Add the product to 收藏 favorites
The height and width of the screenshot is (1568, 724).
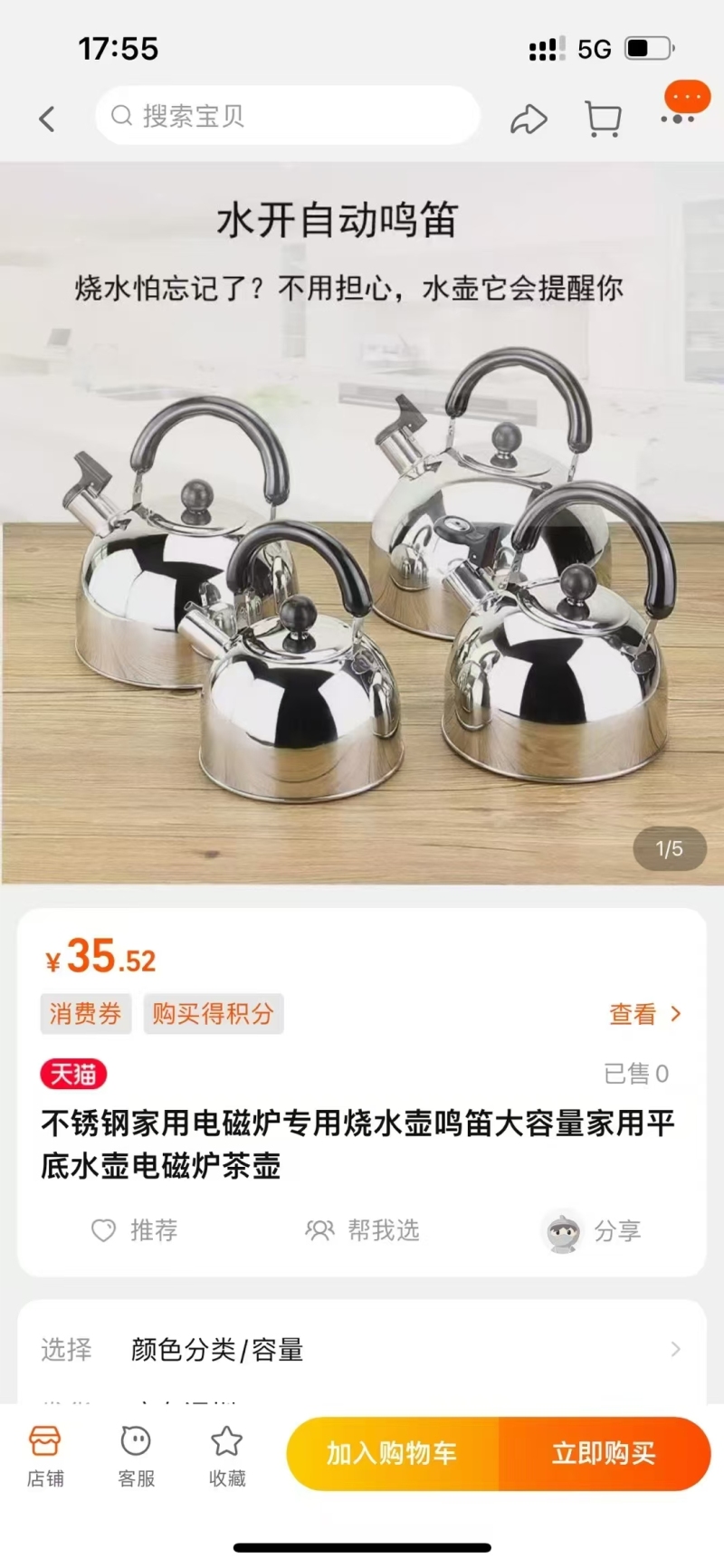(x=226, y=1455)
